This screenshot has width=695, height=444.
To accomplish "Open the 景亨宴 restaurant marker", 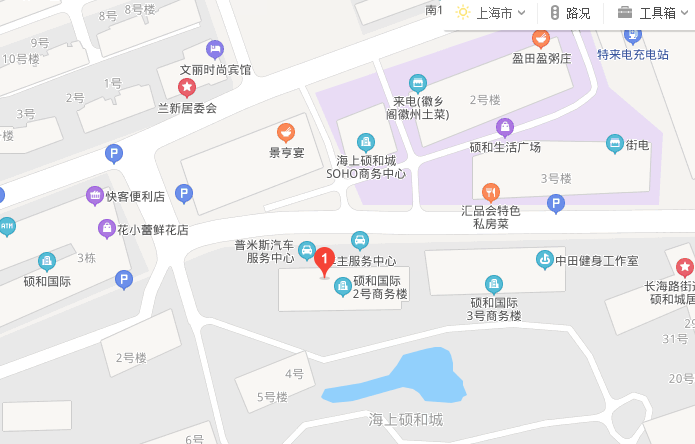I will tap(286, 132).
